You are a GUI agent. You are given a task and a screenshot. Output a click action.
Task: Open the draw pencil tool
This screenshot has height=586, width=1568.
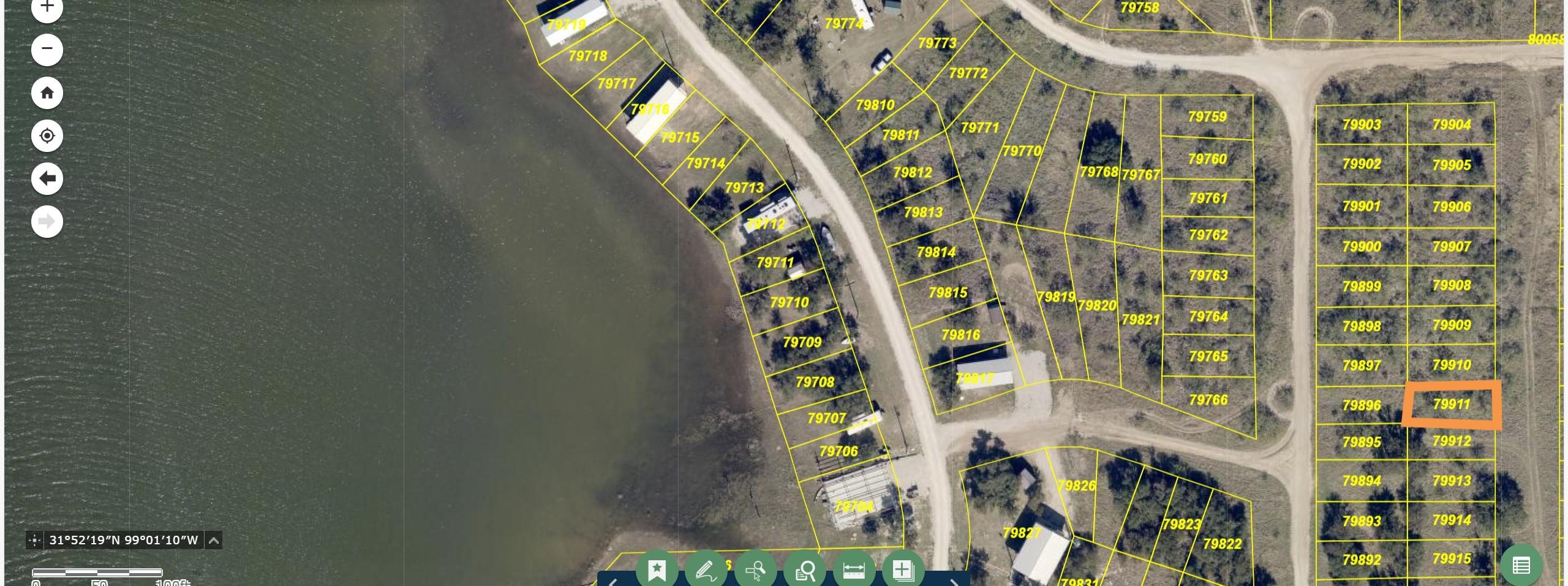tap(706, 570)
